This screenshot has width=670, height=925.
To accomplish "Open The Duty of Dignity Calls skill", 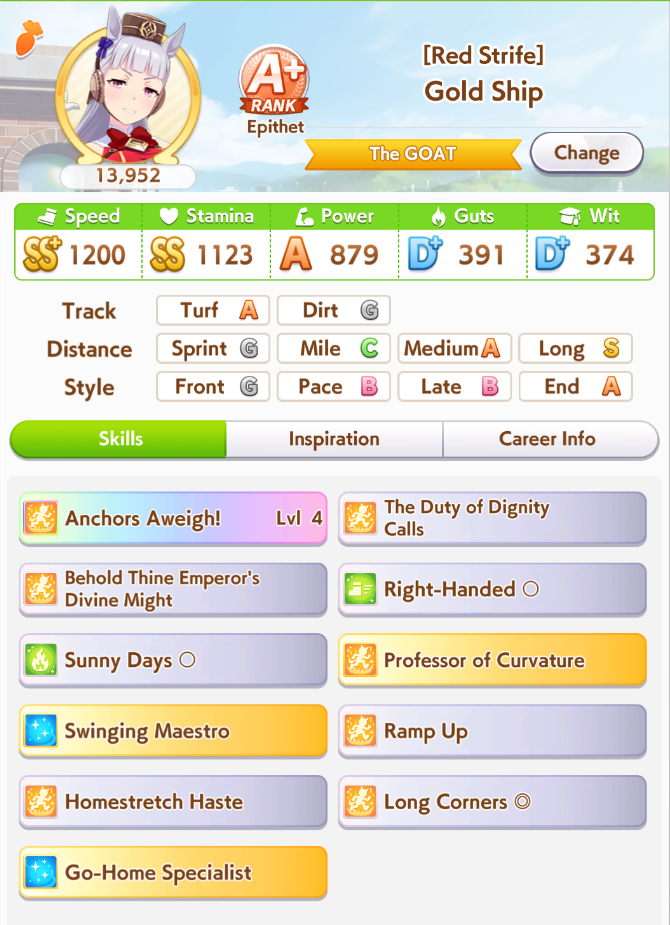I will tap(492, 518).
